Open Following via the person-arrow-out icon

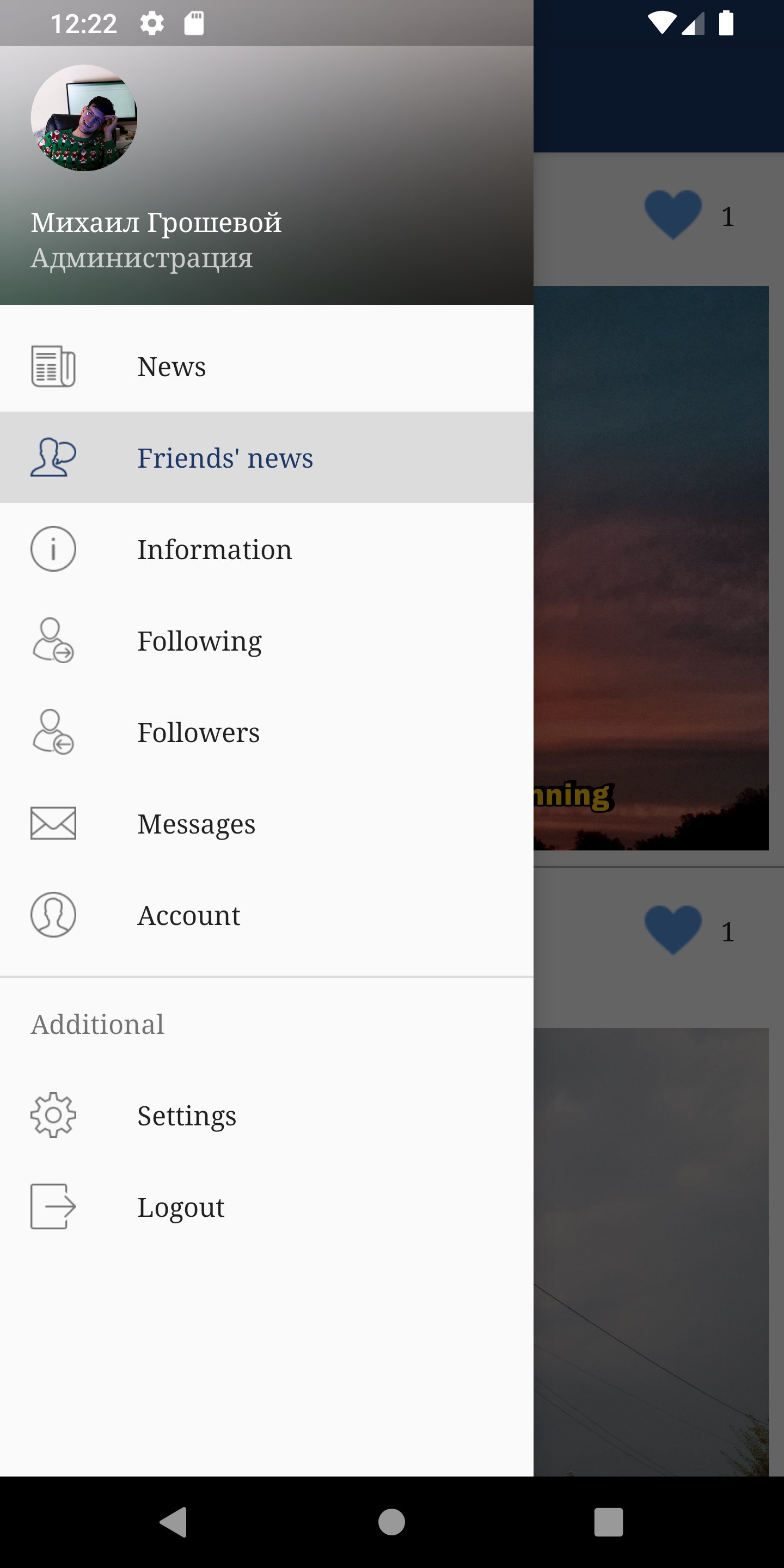(52, 640)
